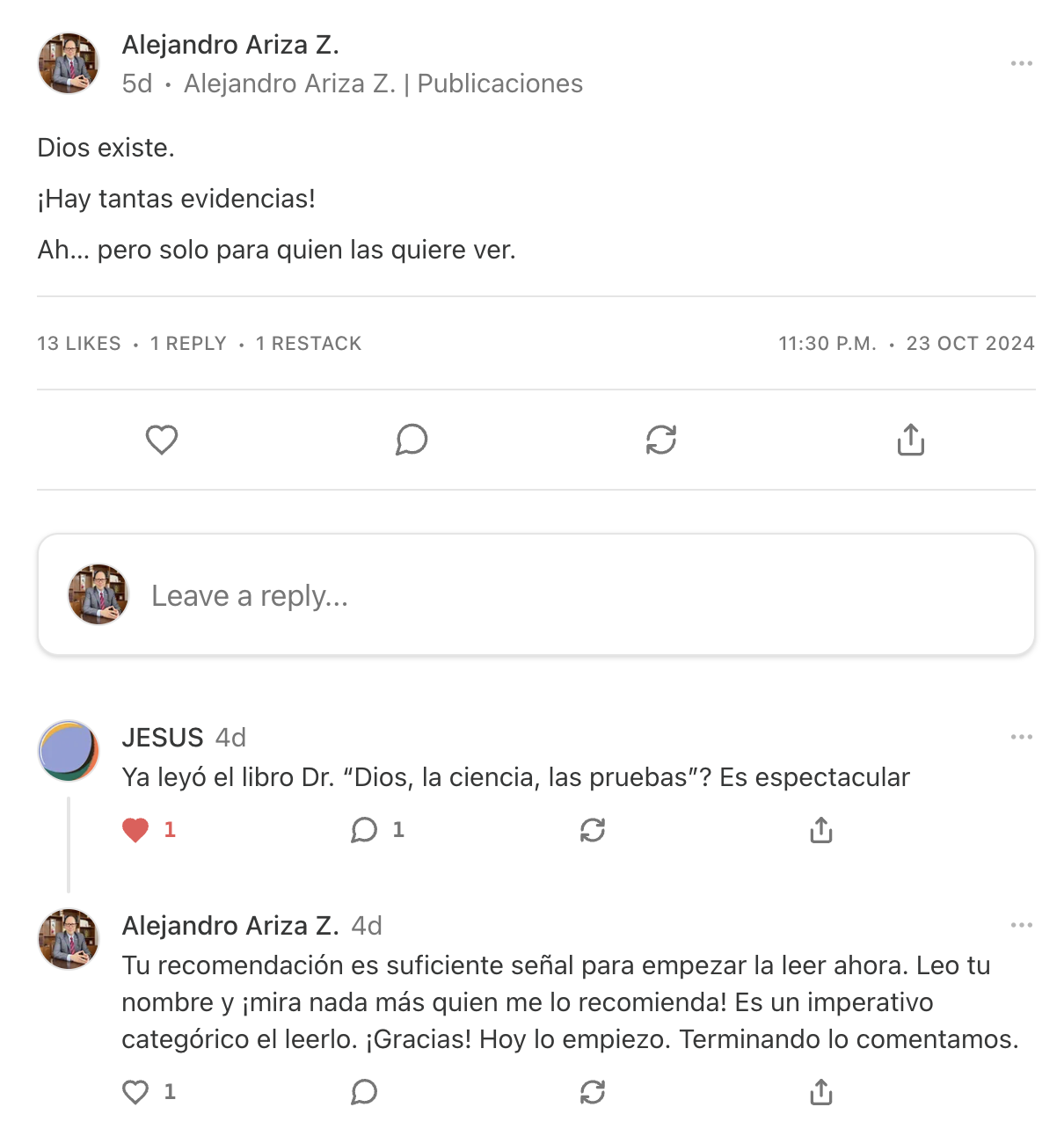The image size is (1064, 1136).
Task: Like Alejandro's reply about 'Tu recomendación'
Action: tap(136, 1092)
